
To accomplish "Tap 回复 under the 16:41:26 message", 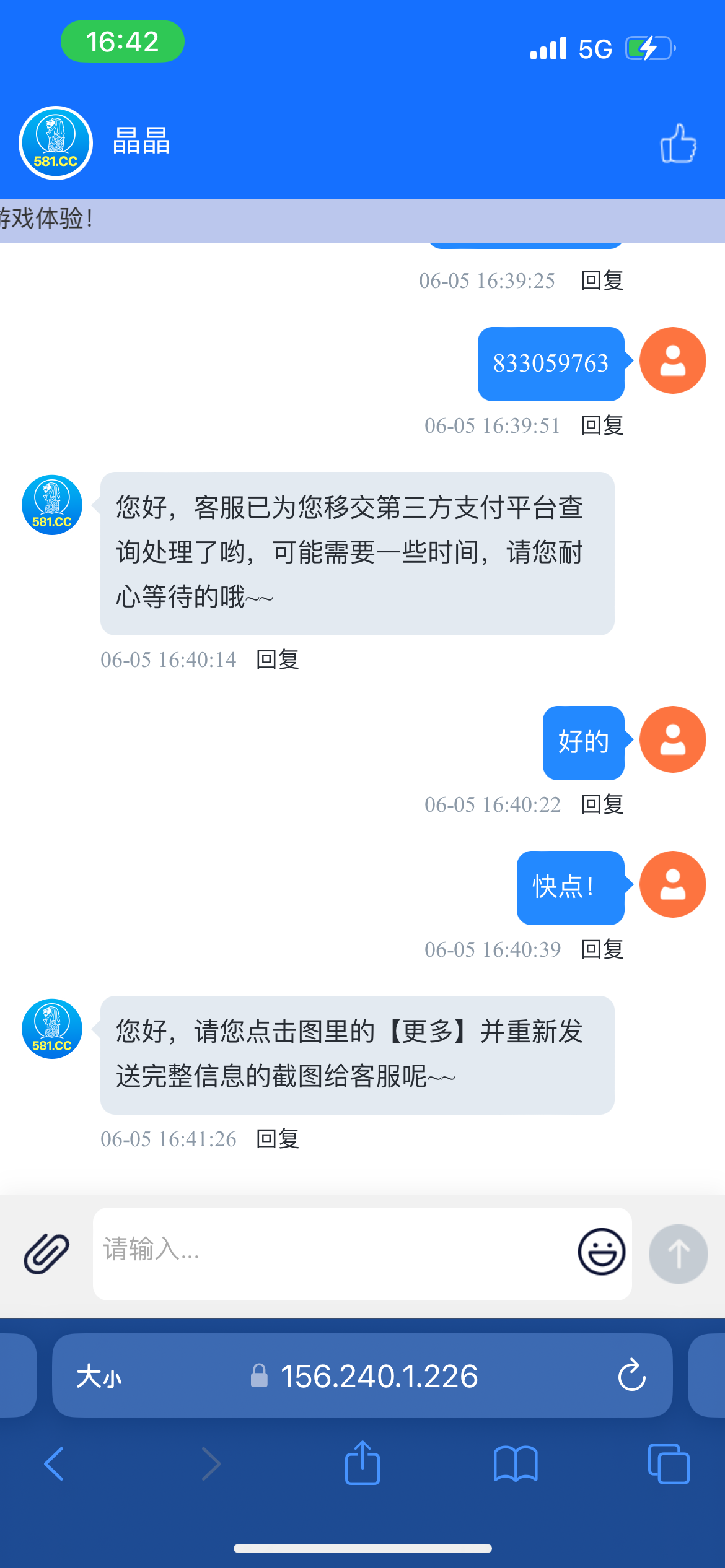I will [x=278, y=1139].
